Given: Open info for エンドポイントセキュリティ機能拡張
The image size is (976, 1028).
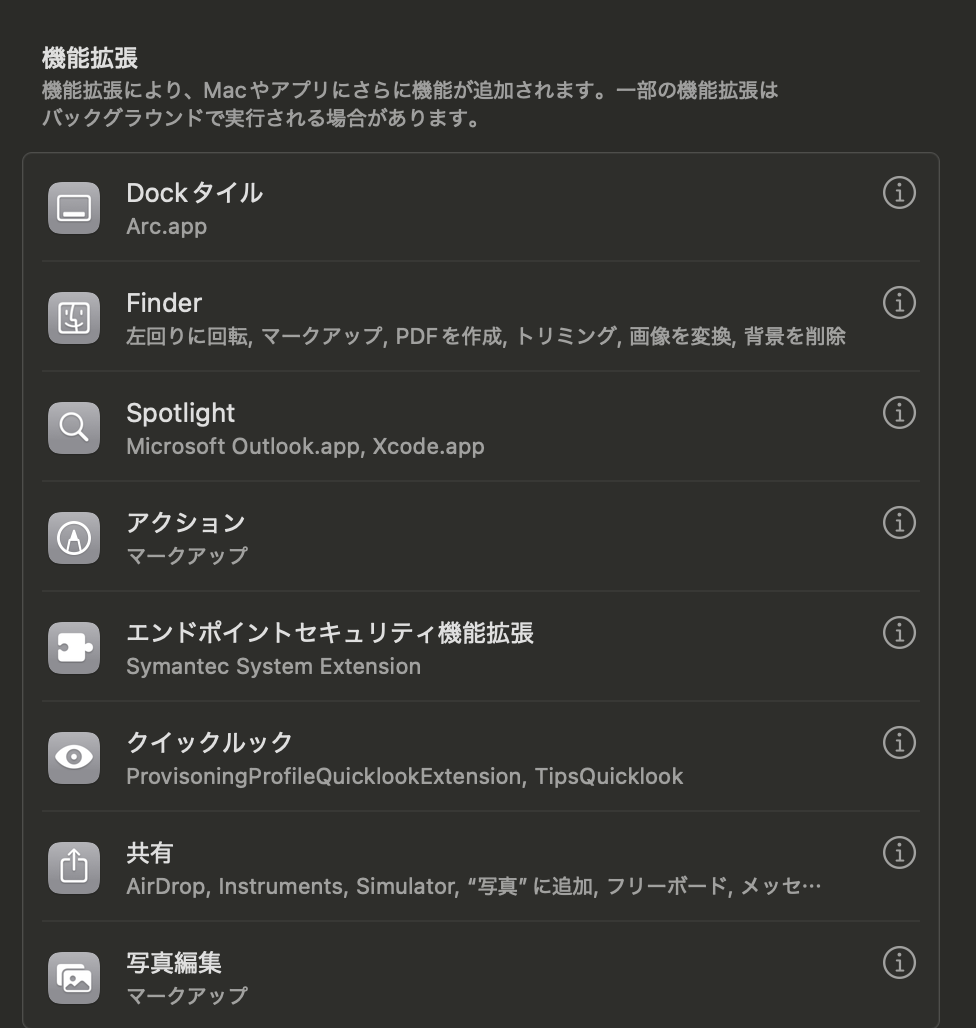Looking at the screenshot, I should [x=899, y=632].
